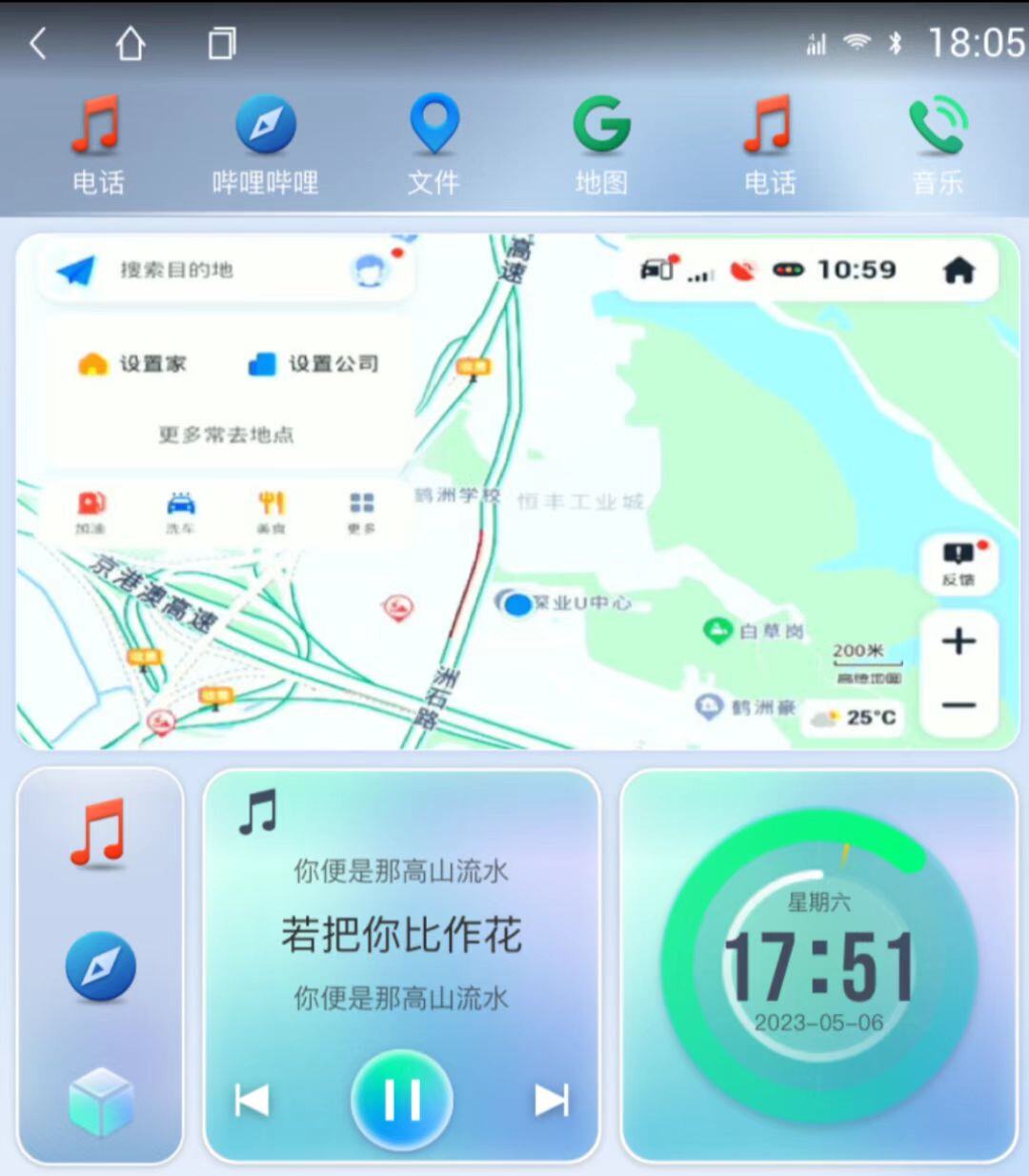The height and width of the screenshot is (1176, 1029).
Task: Open 更多 shortcuts in the map widget
Action: [361, 513]
